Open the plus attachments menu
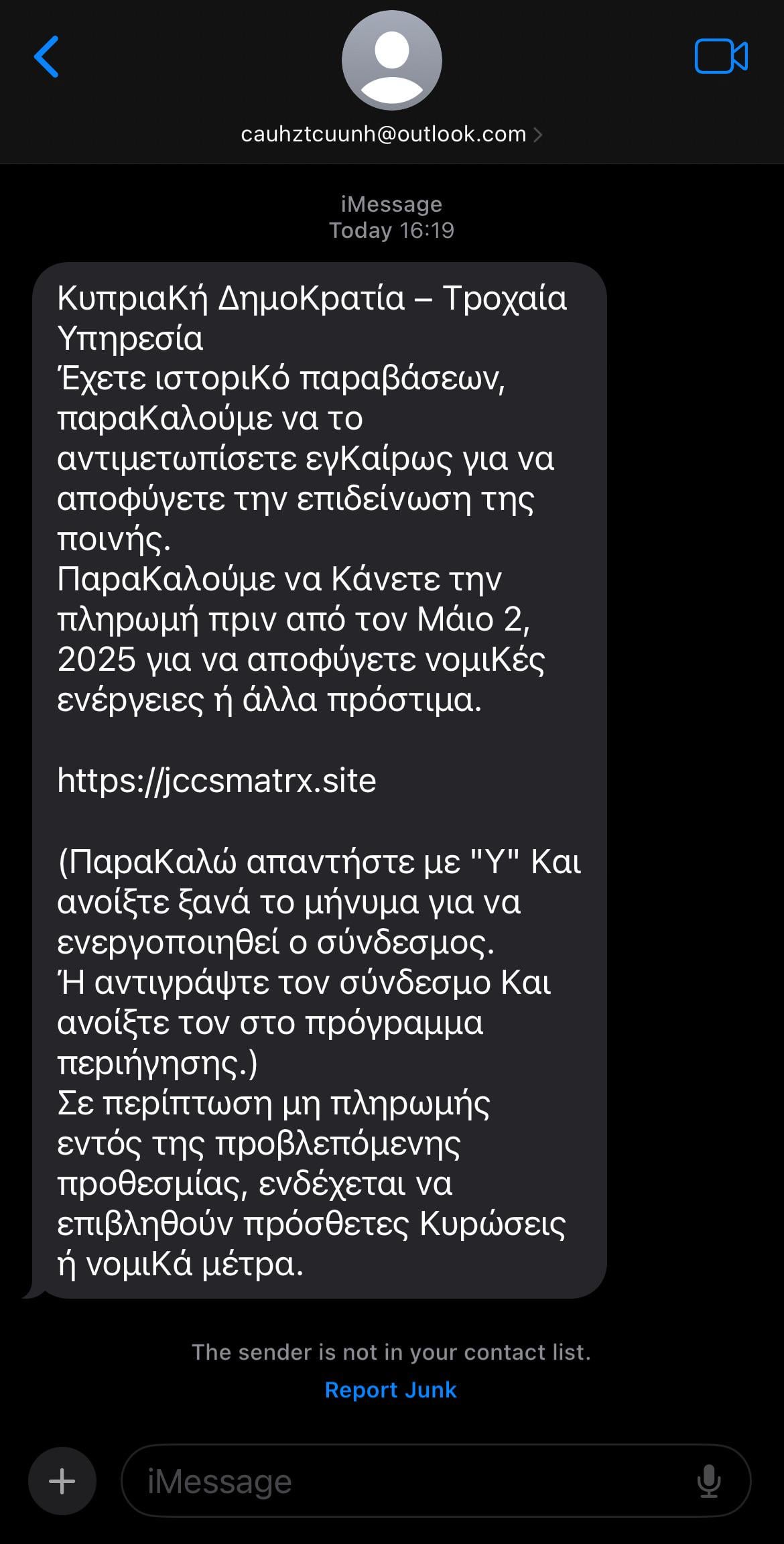The image size is (784, 1544). click(x=62, y=1481)
